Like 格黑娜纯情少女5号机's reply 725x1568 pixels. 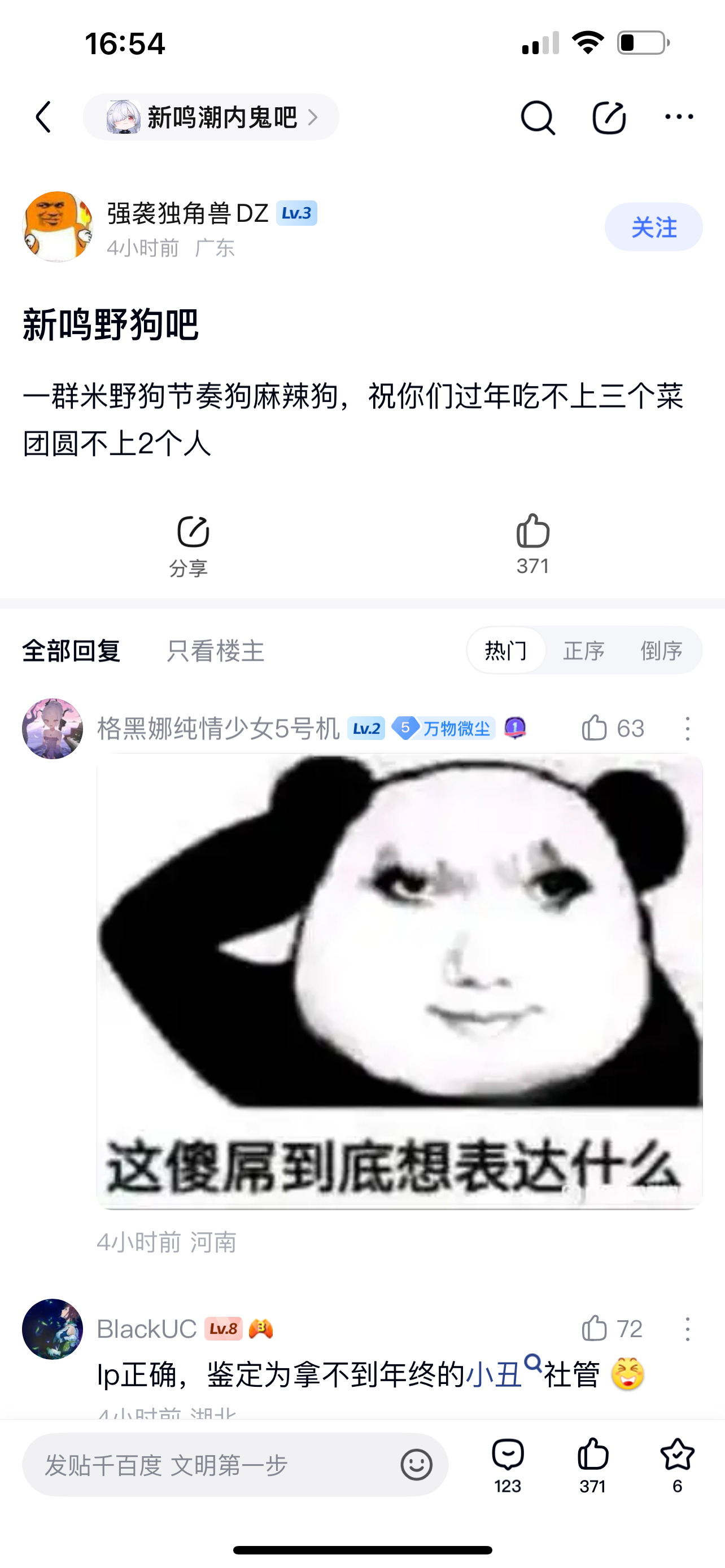(x=613, y=728)
